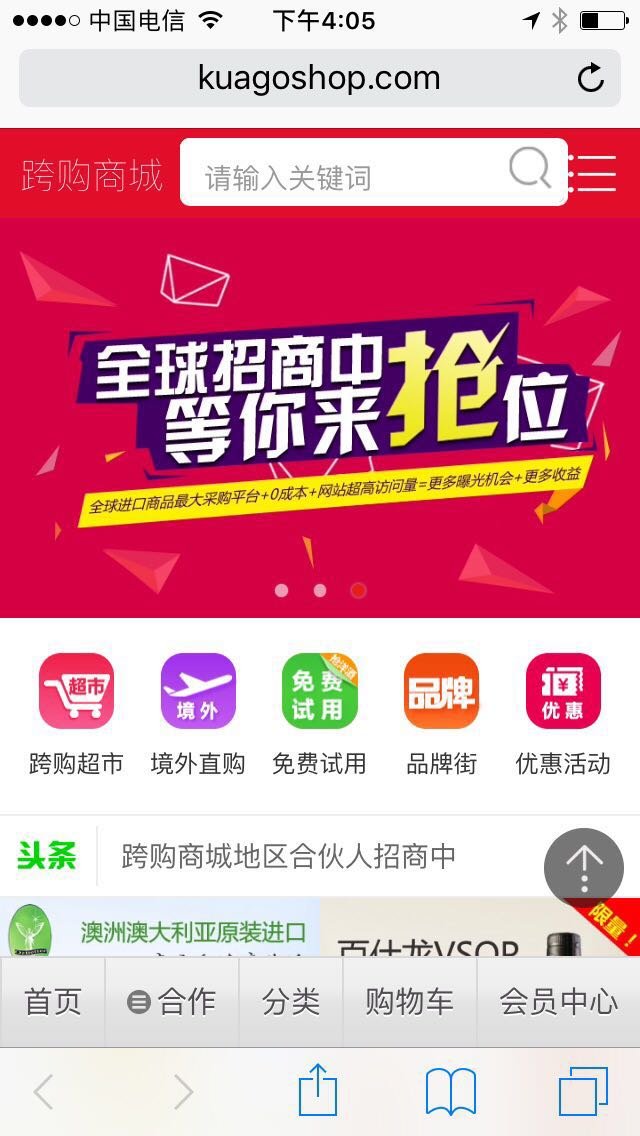Open the 全球招商中 banner
Image resolution: width=640 pixels, height=1136 pixels.
click(320, 418)
